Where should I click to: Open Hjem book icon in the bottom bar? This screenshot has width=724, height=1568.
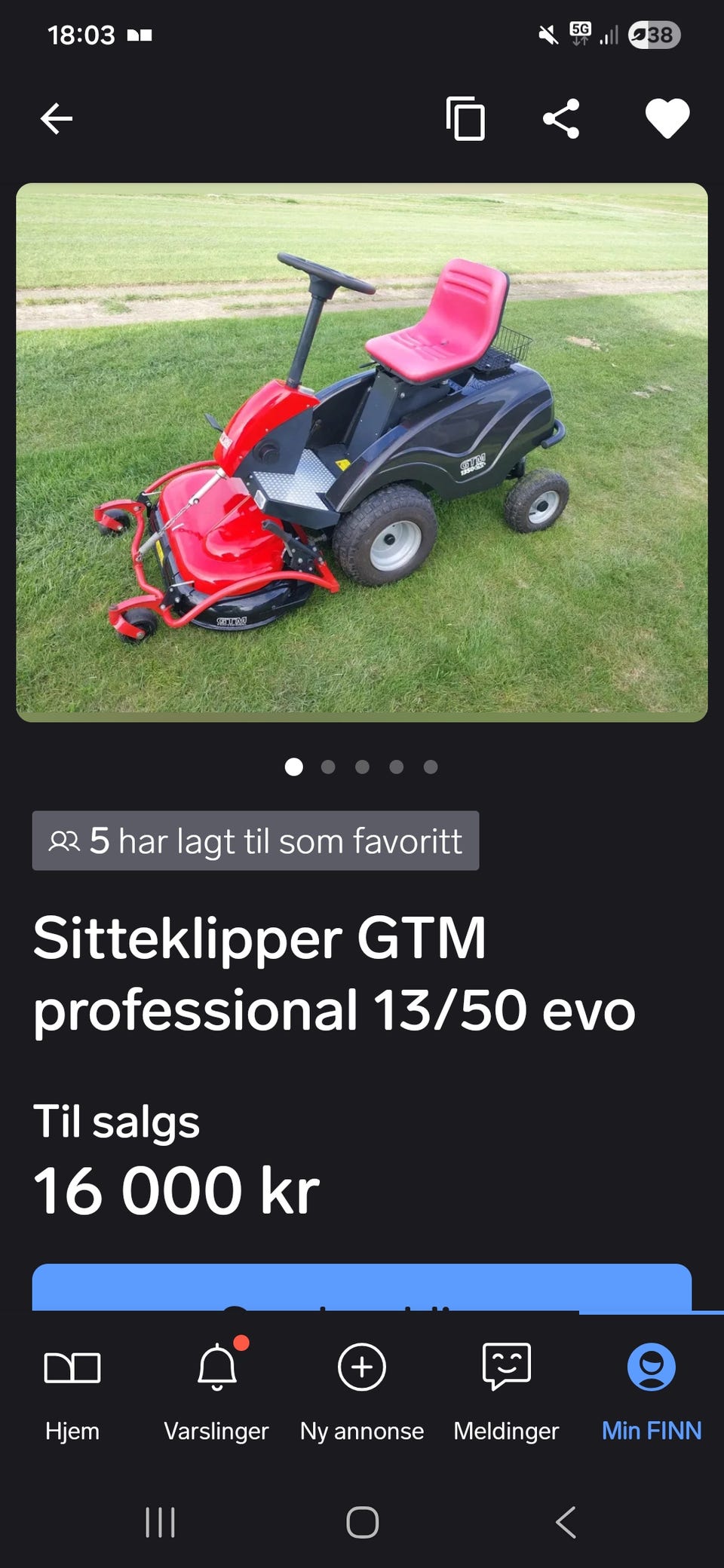pyautogui.click(x=73, y=1367)
